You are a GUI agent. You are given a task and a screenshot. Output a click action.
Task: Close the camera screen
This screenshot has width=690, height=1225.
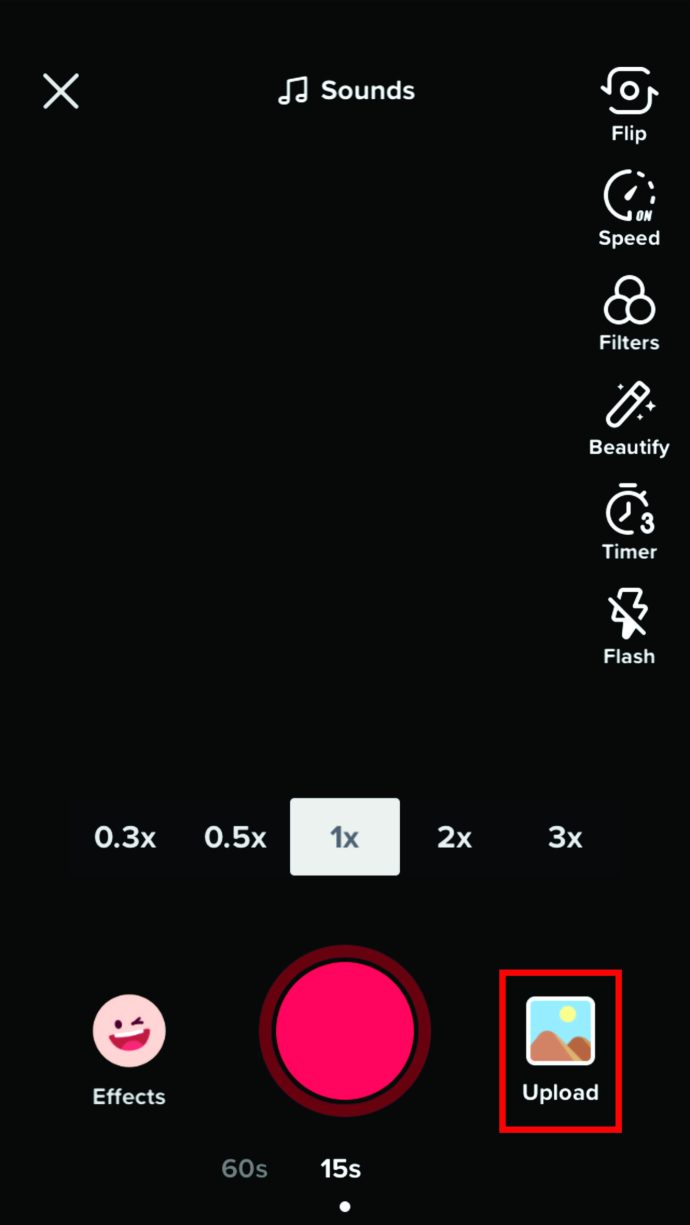click(61, 91)
